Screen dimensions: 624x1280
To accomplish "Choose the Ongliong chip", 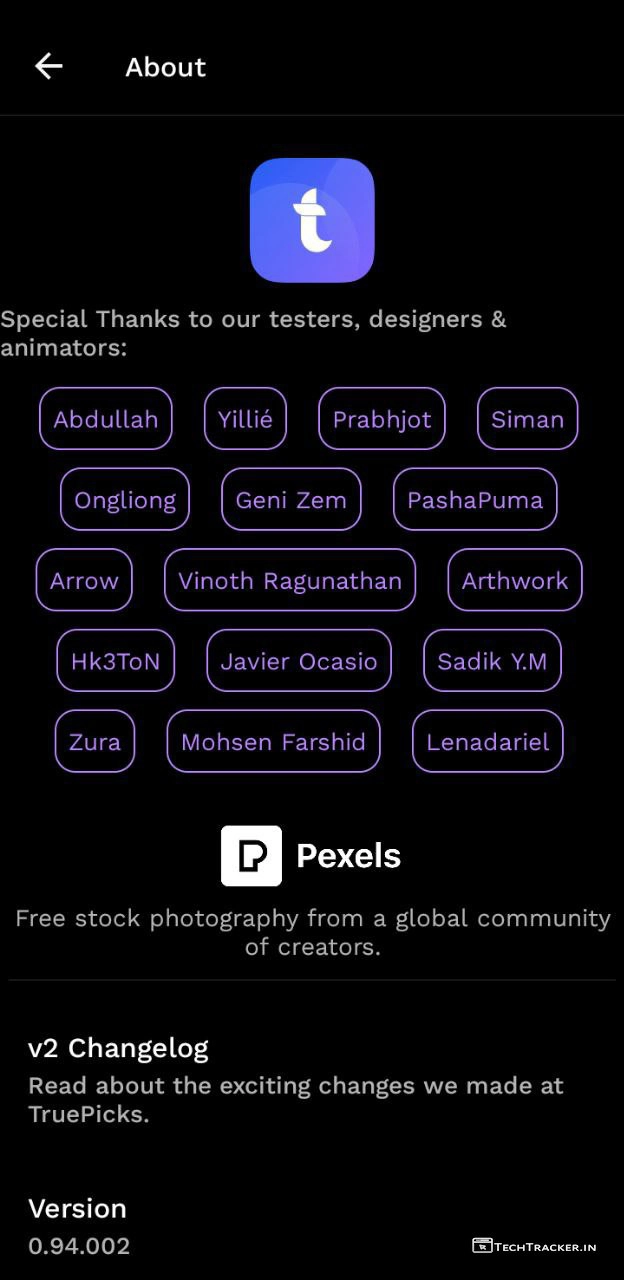I will (x=125, y=500).
